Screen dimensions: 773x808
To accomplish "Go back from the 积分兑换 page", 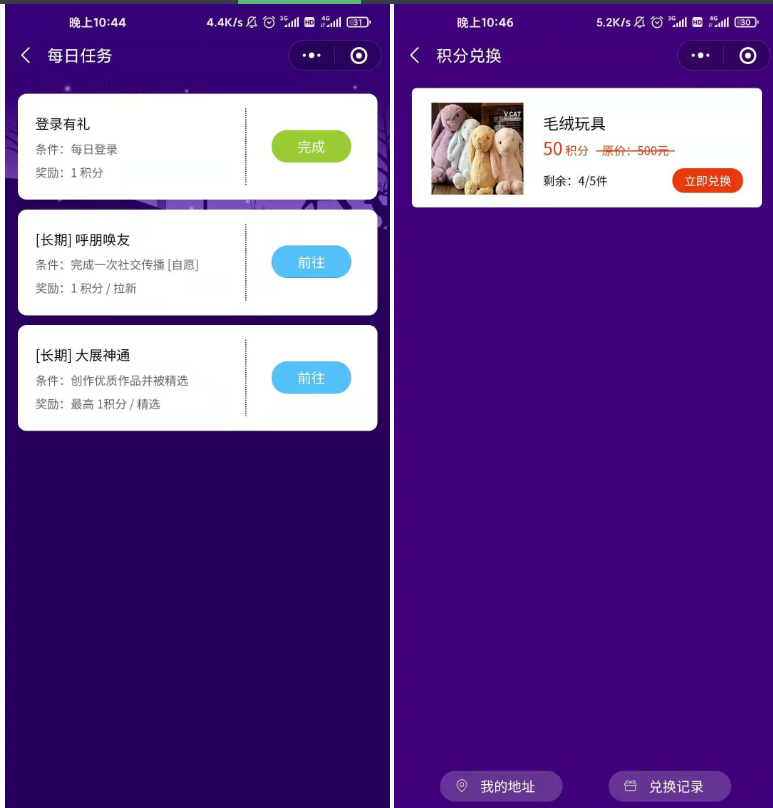I will coord(415,56).
